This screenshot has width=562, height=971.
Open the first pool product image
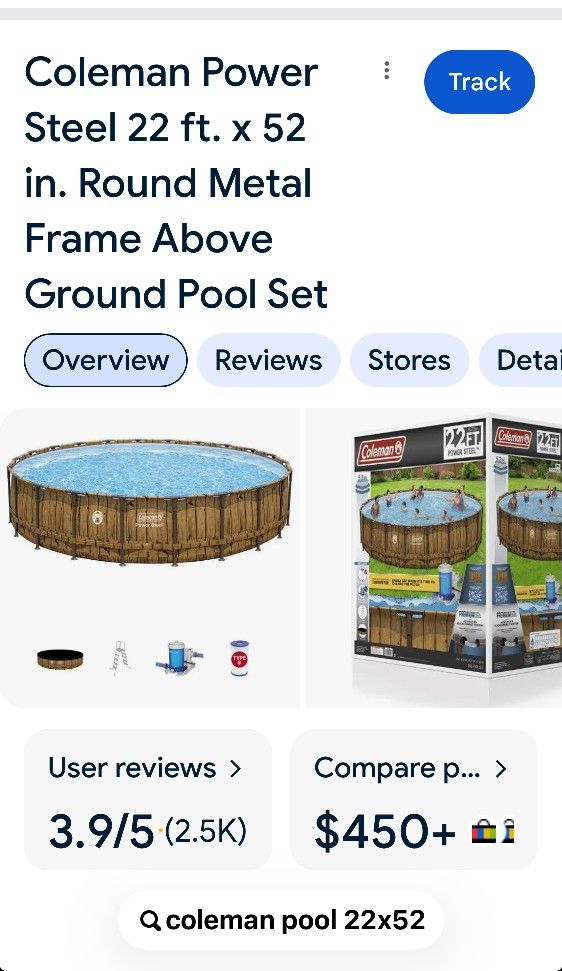pyautogui.click(x=150, y=557)
